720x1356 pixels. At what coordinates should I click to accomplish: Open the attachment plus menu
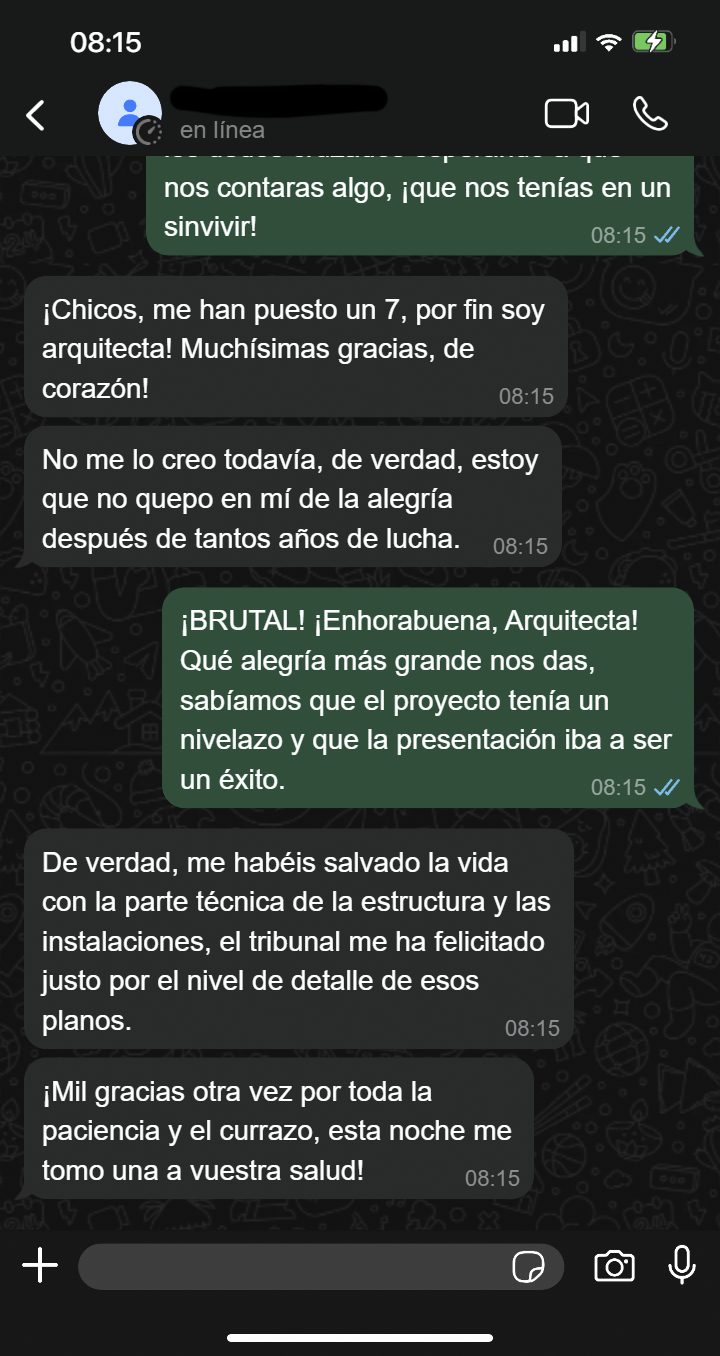coord(40,1267)
